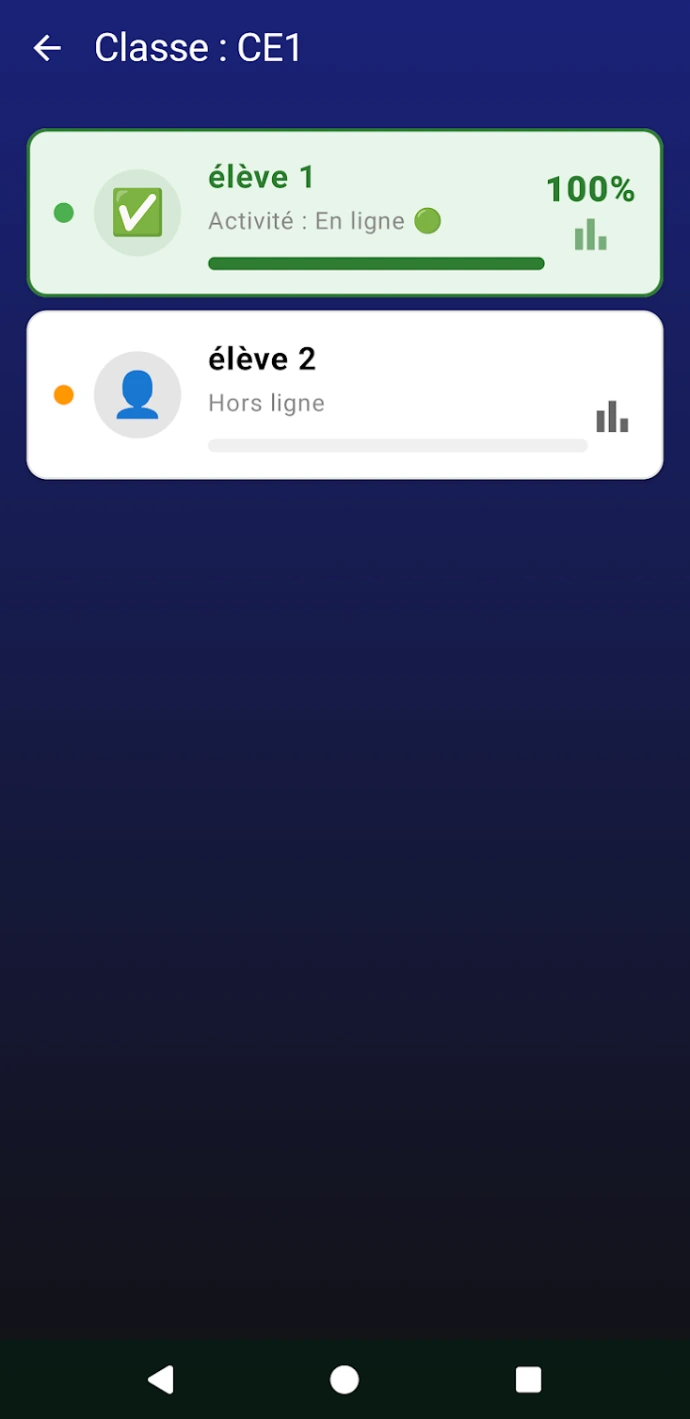
Task: Tap the system home button
Action: click(344, 1380)
